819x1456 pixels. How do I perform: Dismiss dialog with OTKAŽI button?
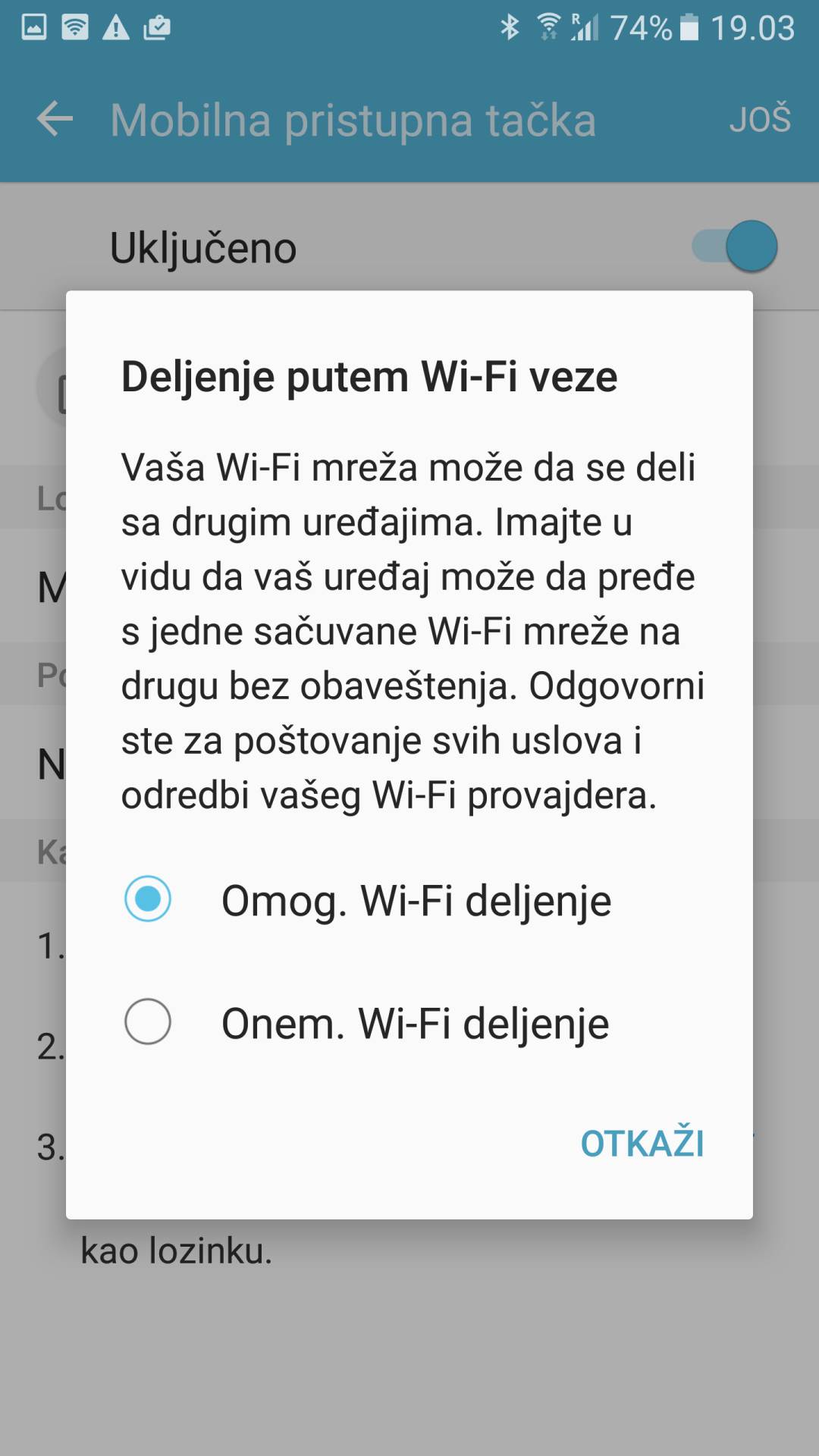point(642,1144)
